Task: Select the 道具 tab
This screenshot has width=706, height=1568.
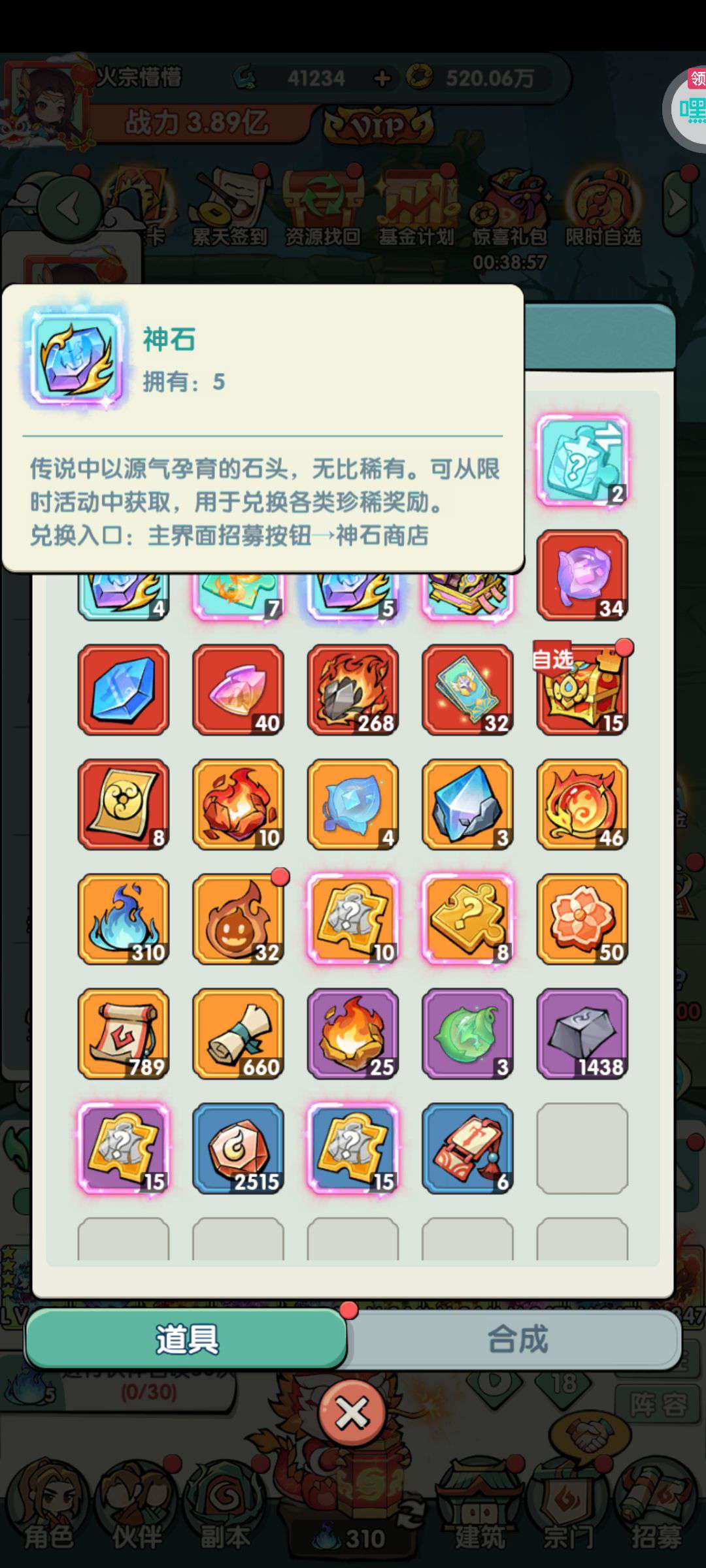Action: [x=187, y=1339]
